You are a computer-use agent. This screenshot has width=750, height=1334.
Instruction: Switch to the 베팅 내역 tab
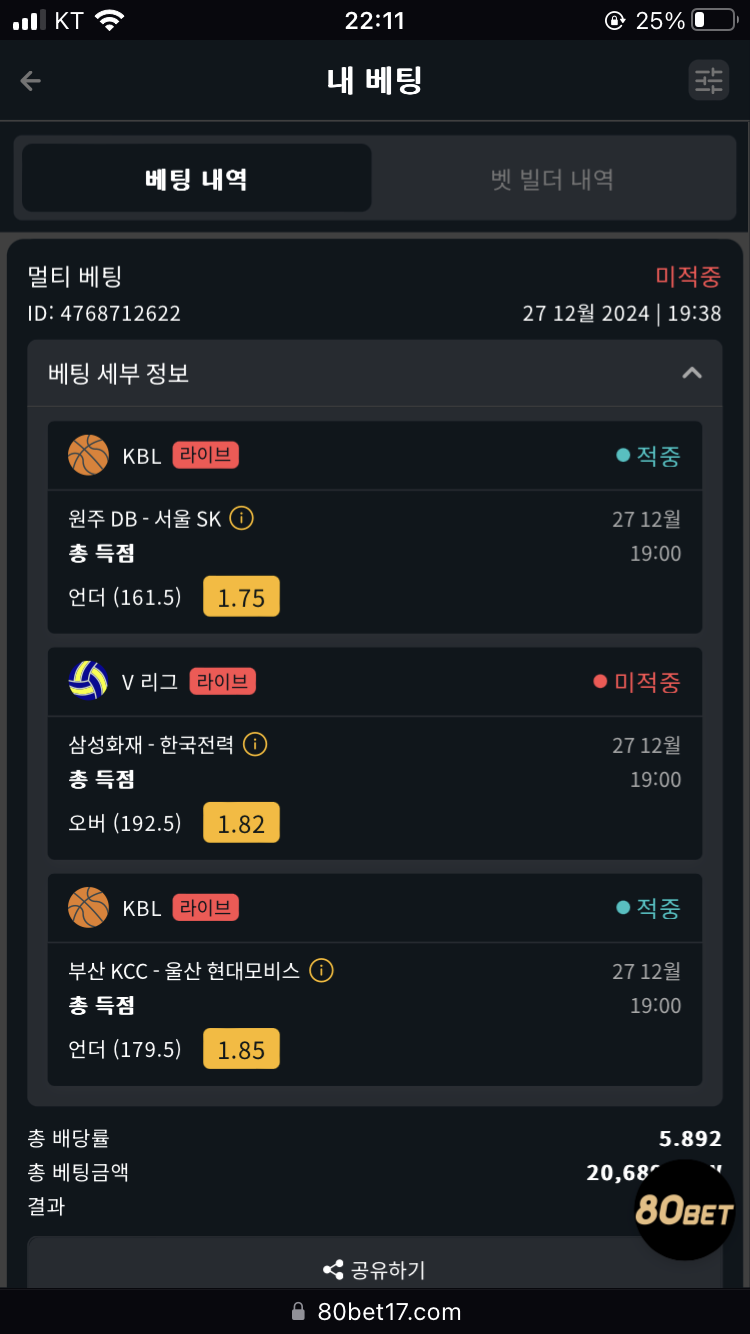tap(197, 179)
